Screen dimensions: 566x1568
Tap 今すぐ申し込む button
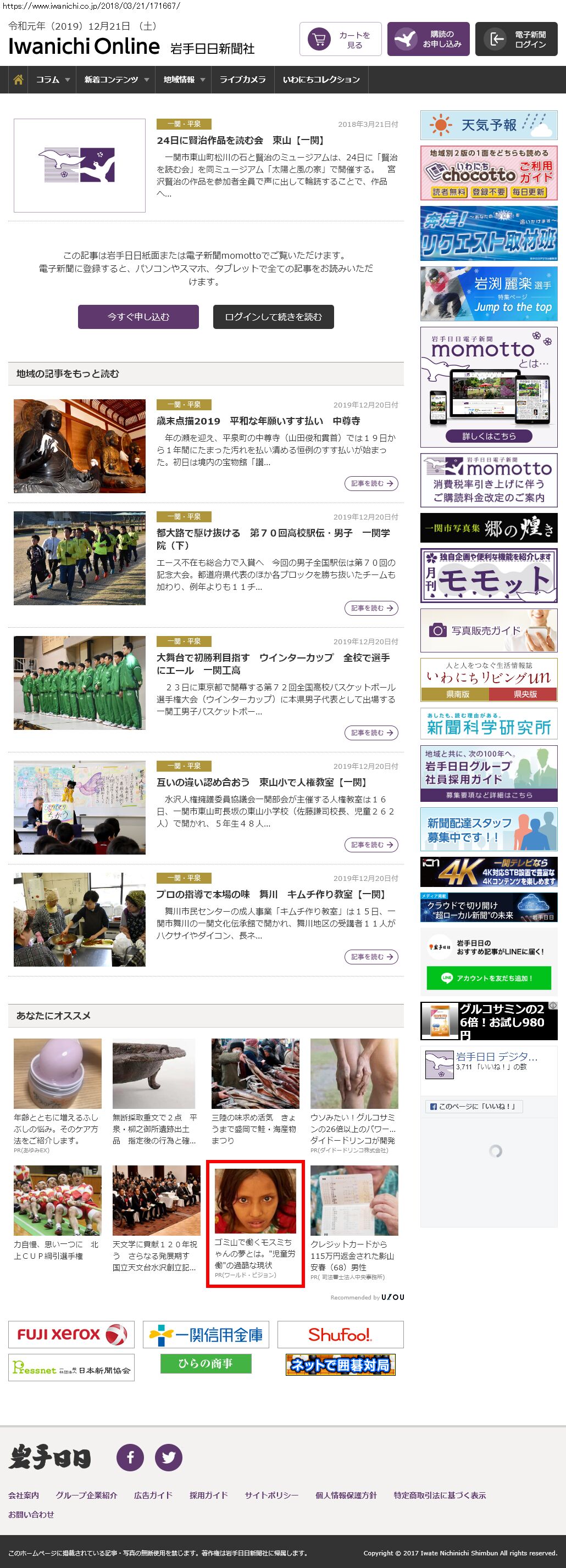point(138,317)
